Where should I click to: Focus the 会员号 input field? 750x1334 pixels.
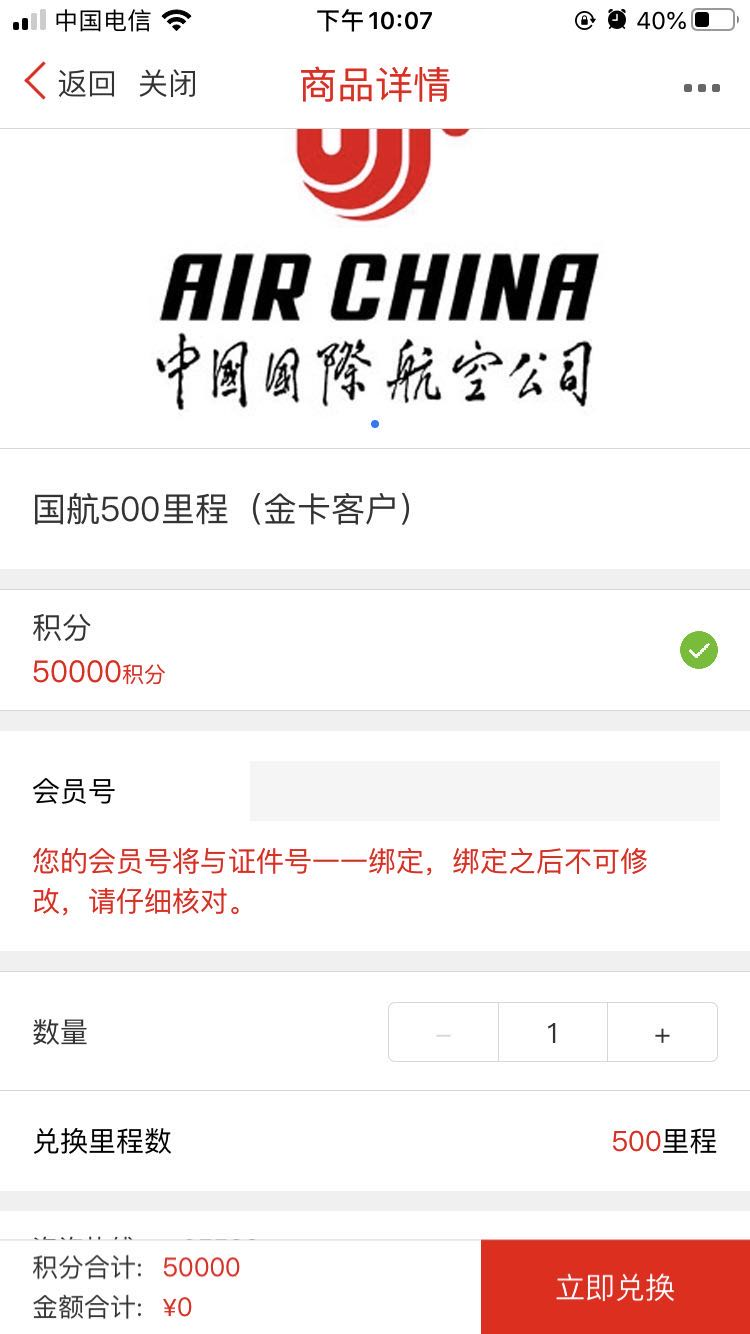484,791
